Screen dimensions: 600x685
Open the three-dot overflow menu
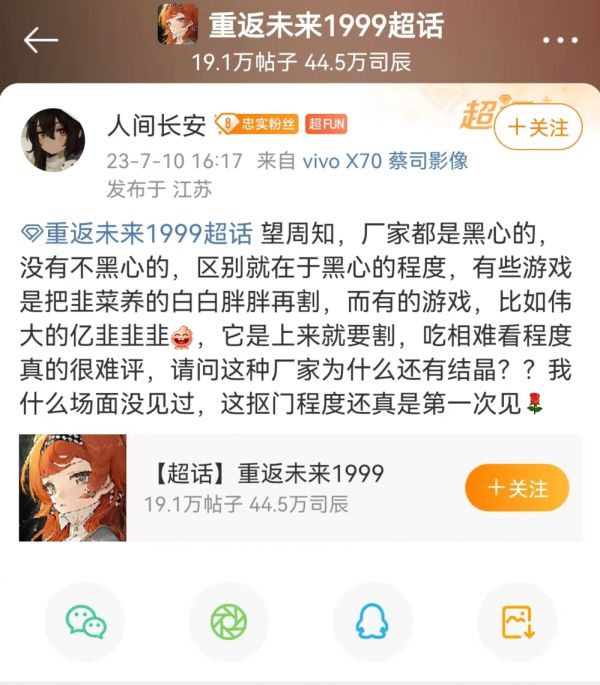560,40
